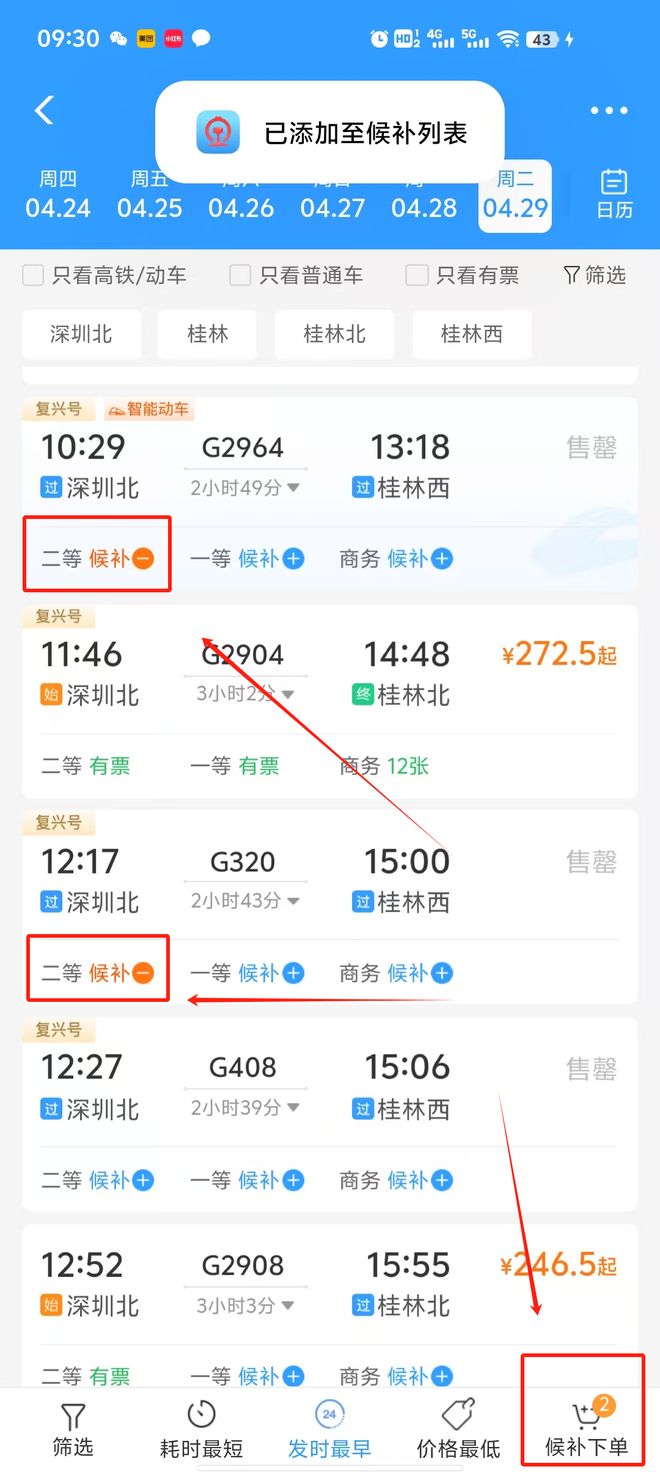Image resolution: width=660 pixels, height=1472 pixels.
Task: Check the 只看高铁/动车 box
Action: click(34, 275)
